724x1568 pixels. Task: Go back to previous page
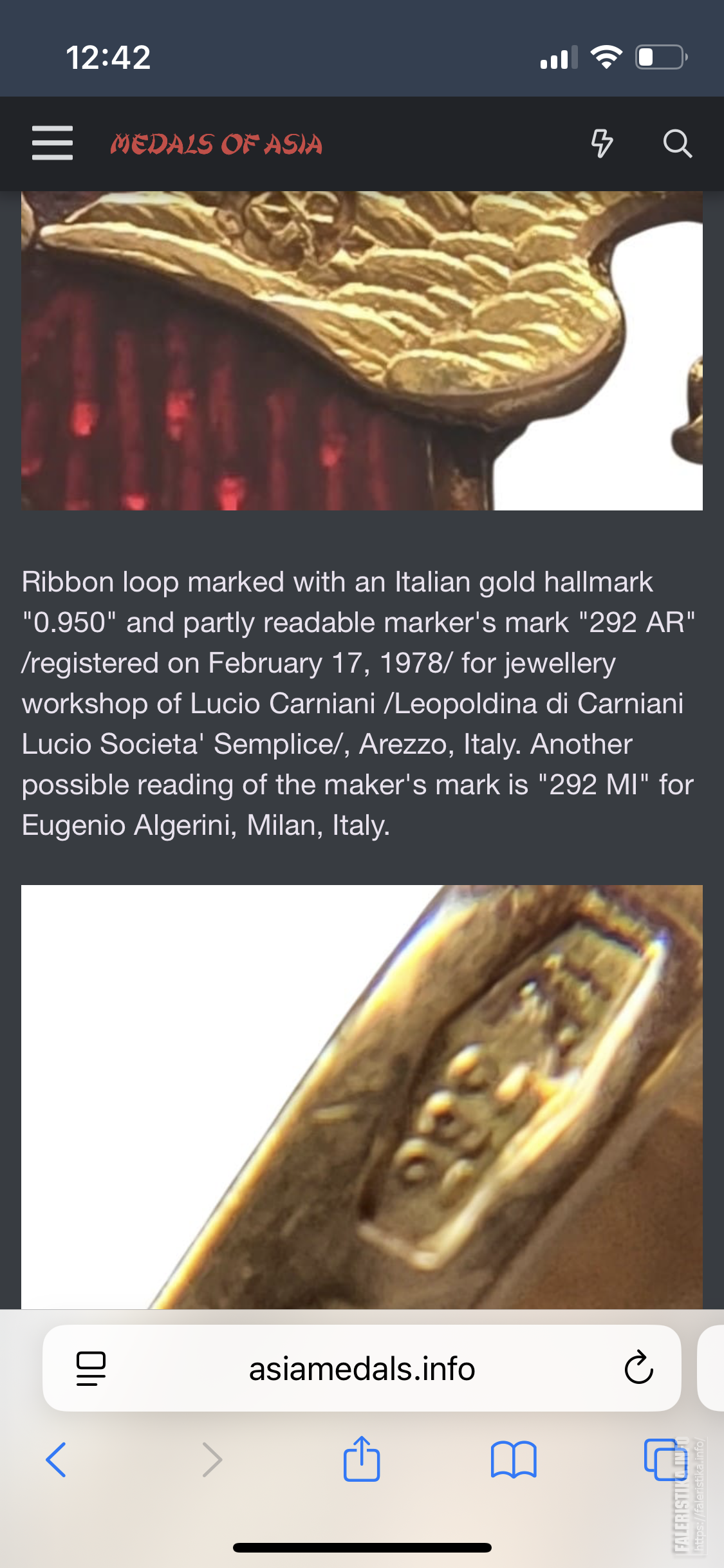tap(56, 1459)
